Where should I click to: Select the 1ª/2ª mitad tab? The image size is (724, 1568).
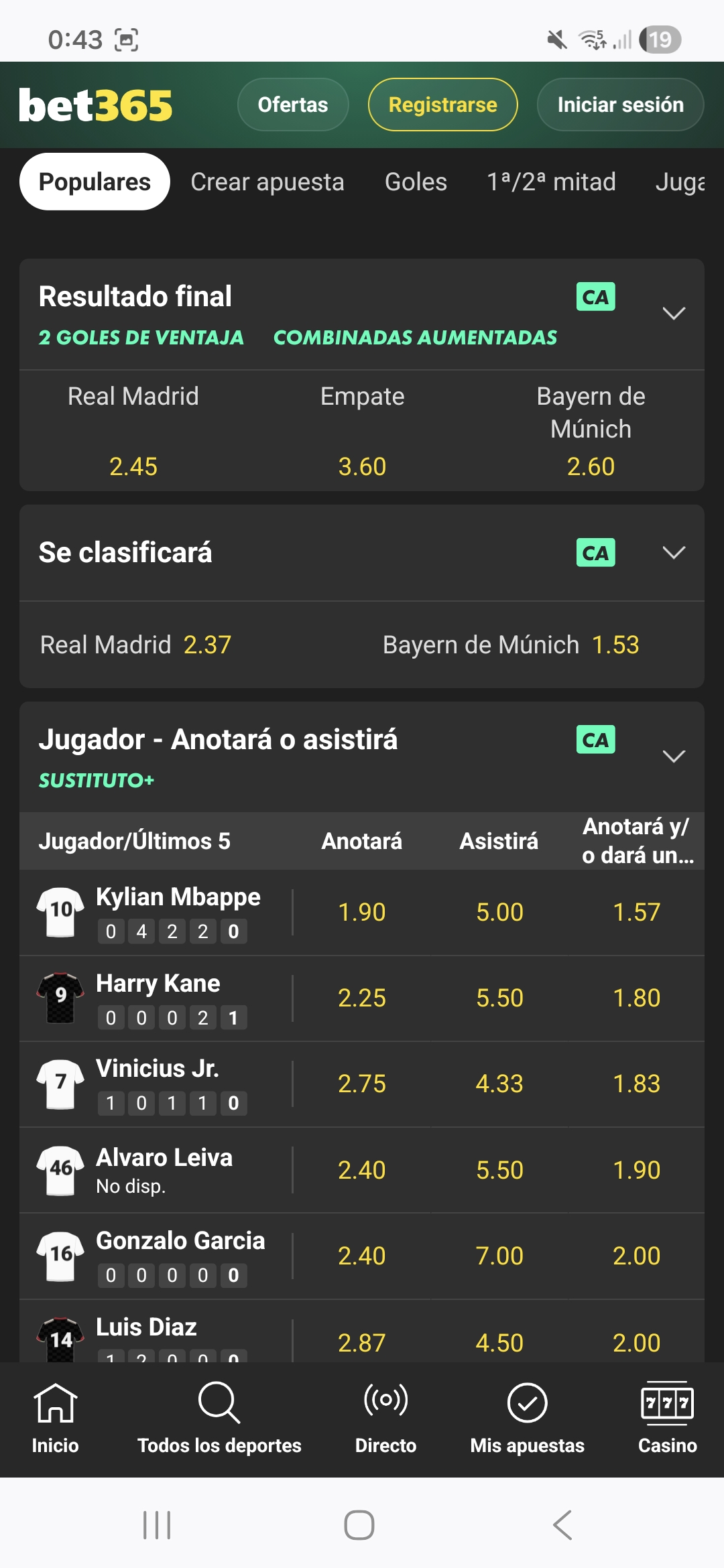(x=551, y=182)
